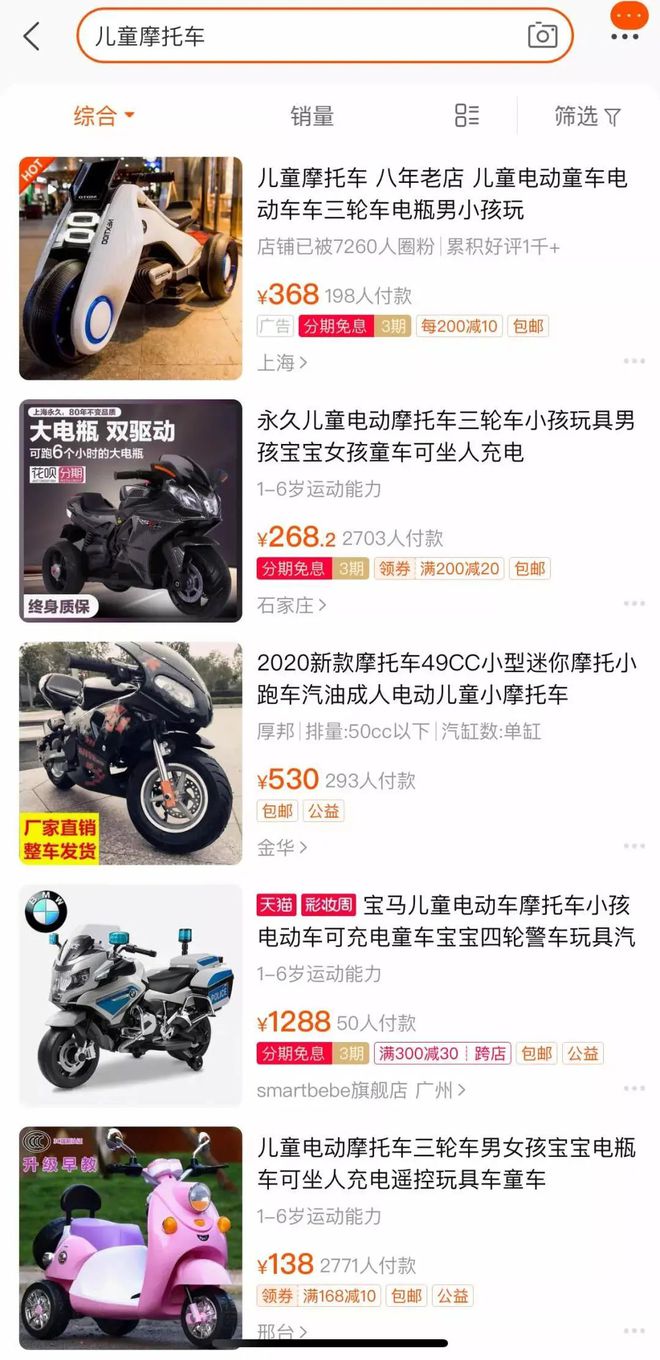This screenshot has height=1360, width=660.
Task: Open the 筛选 filter panel
Action: tap(587, 116)
